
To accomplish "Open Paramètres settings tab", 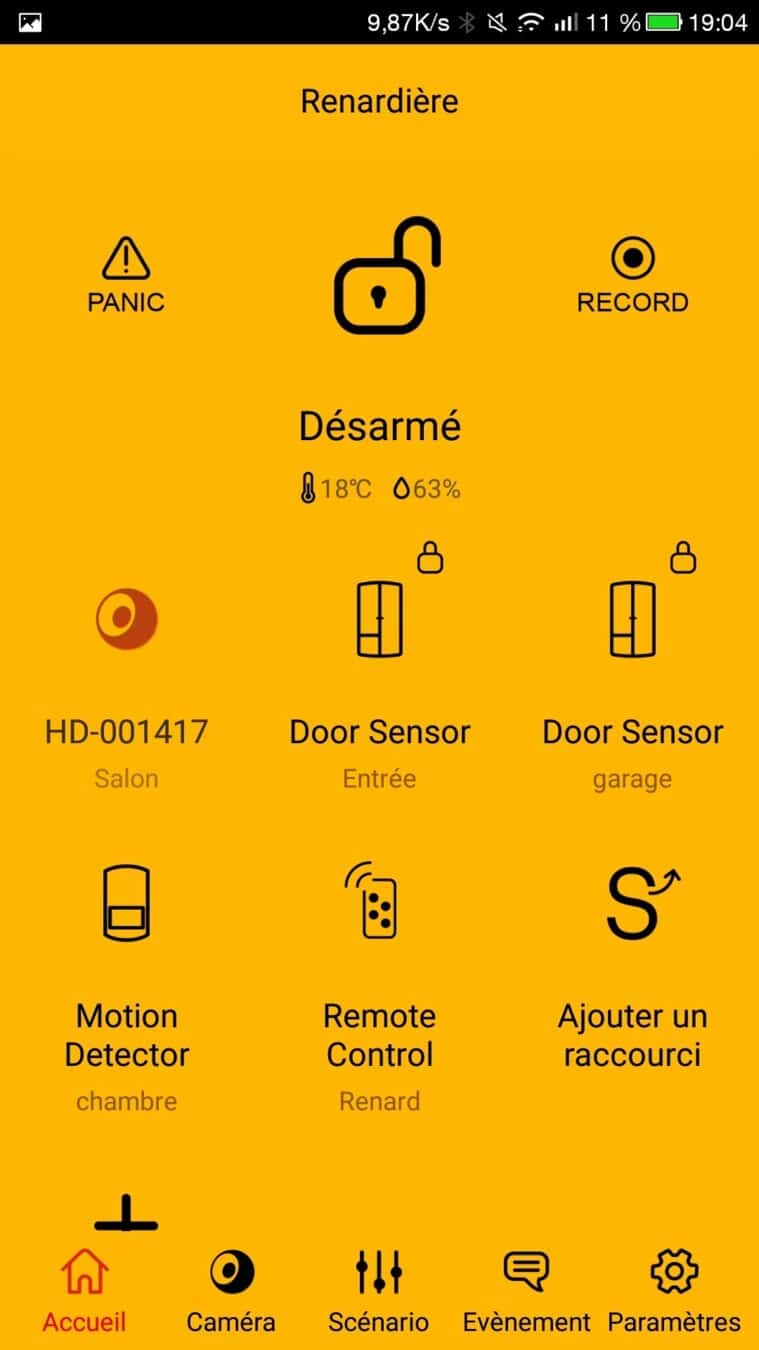I will click(674, 1292).
